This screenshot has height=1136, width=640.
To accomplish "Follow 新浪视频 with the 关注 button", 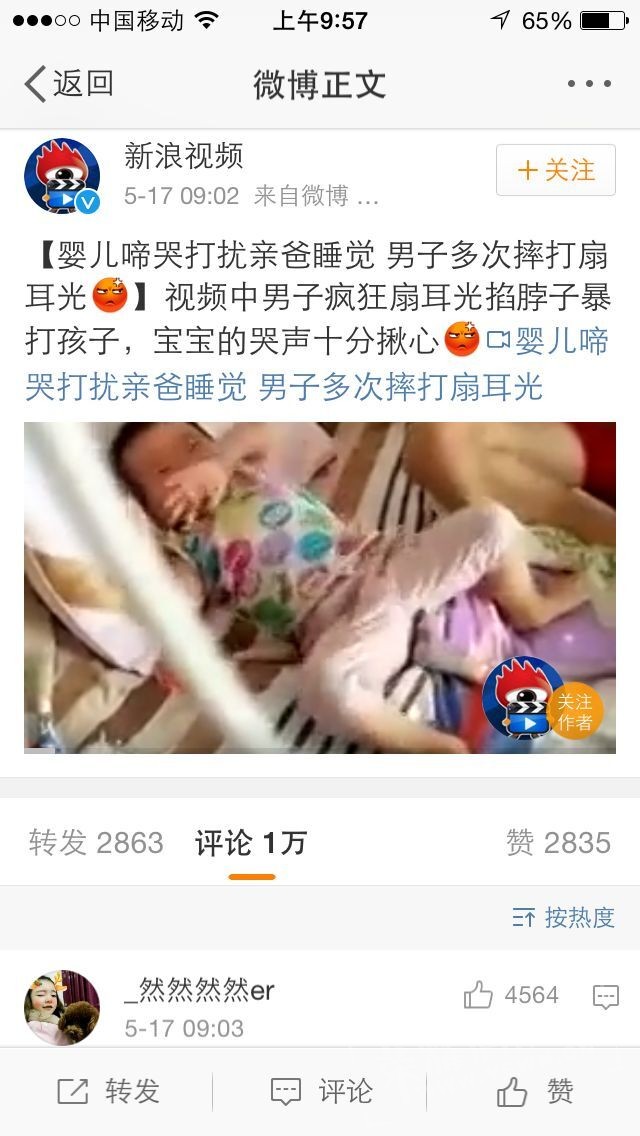I will coord(556,170).
